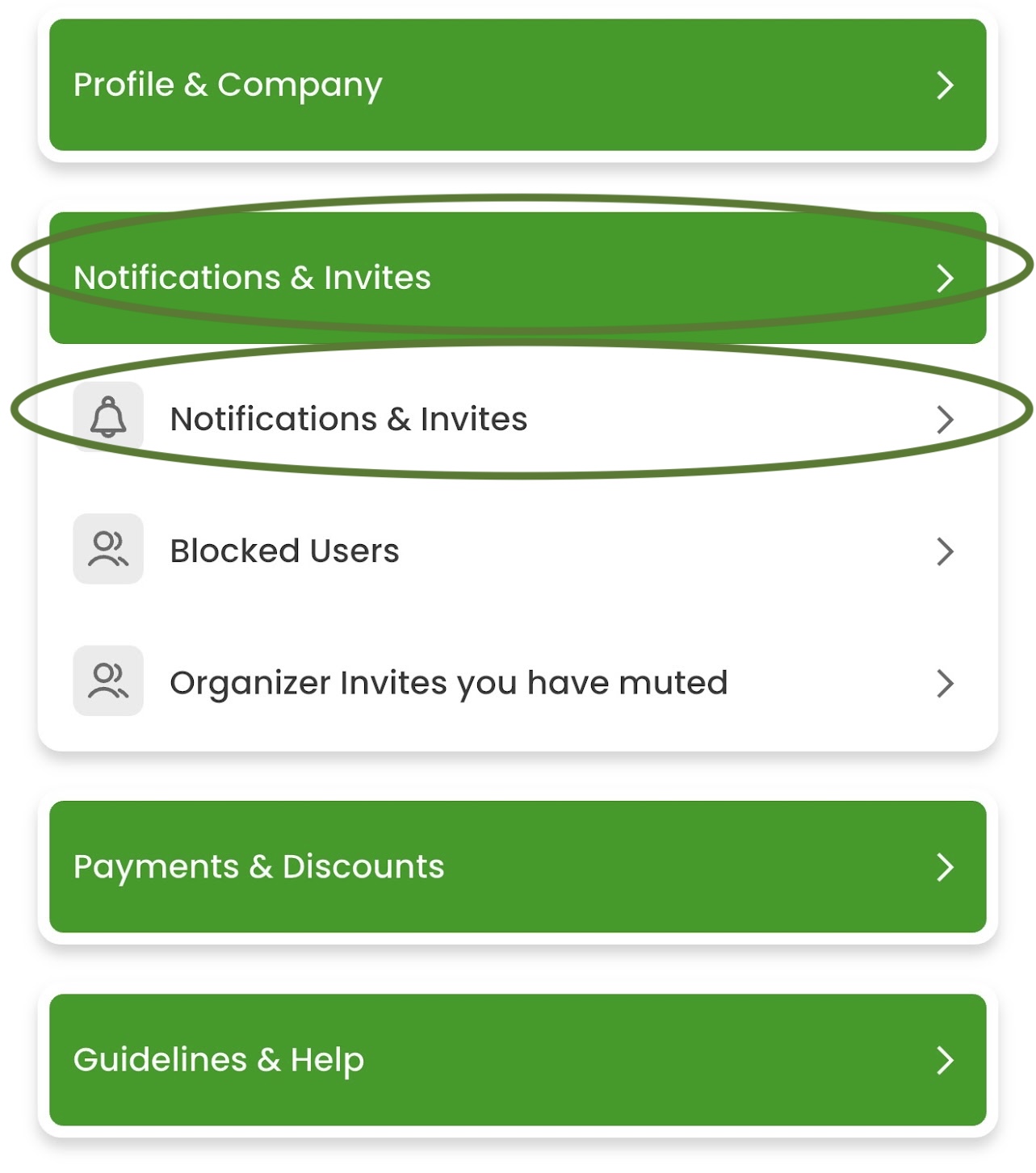Open the Notifications & Invites row with the bell icon

coord(517,419)
